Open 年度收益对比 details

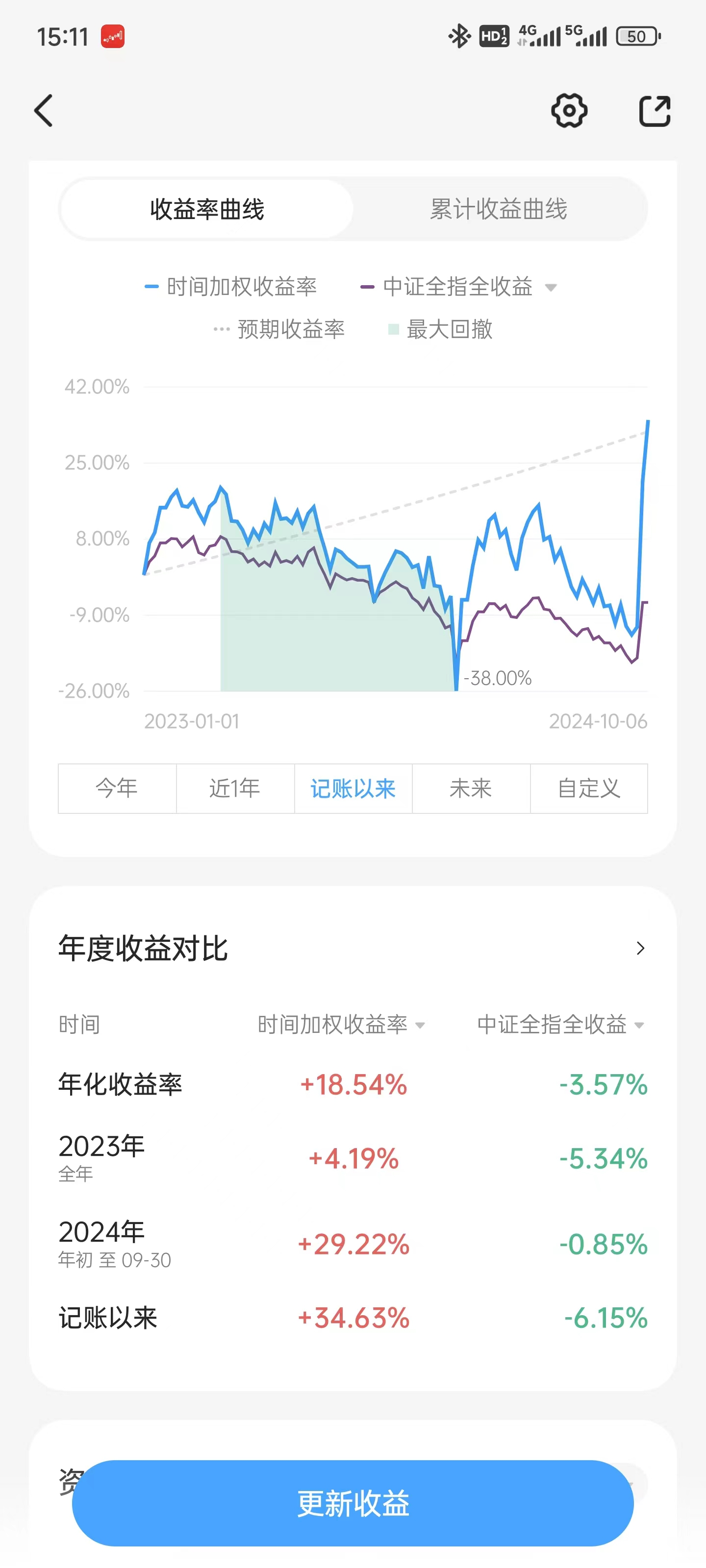pyautogui.click(x=640, y=948)
